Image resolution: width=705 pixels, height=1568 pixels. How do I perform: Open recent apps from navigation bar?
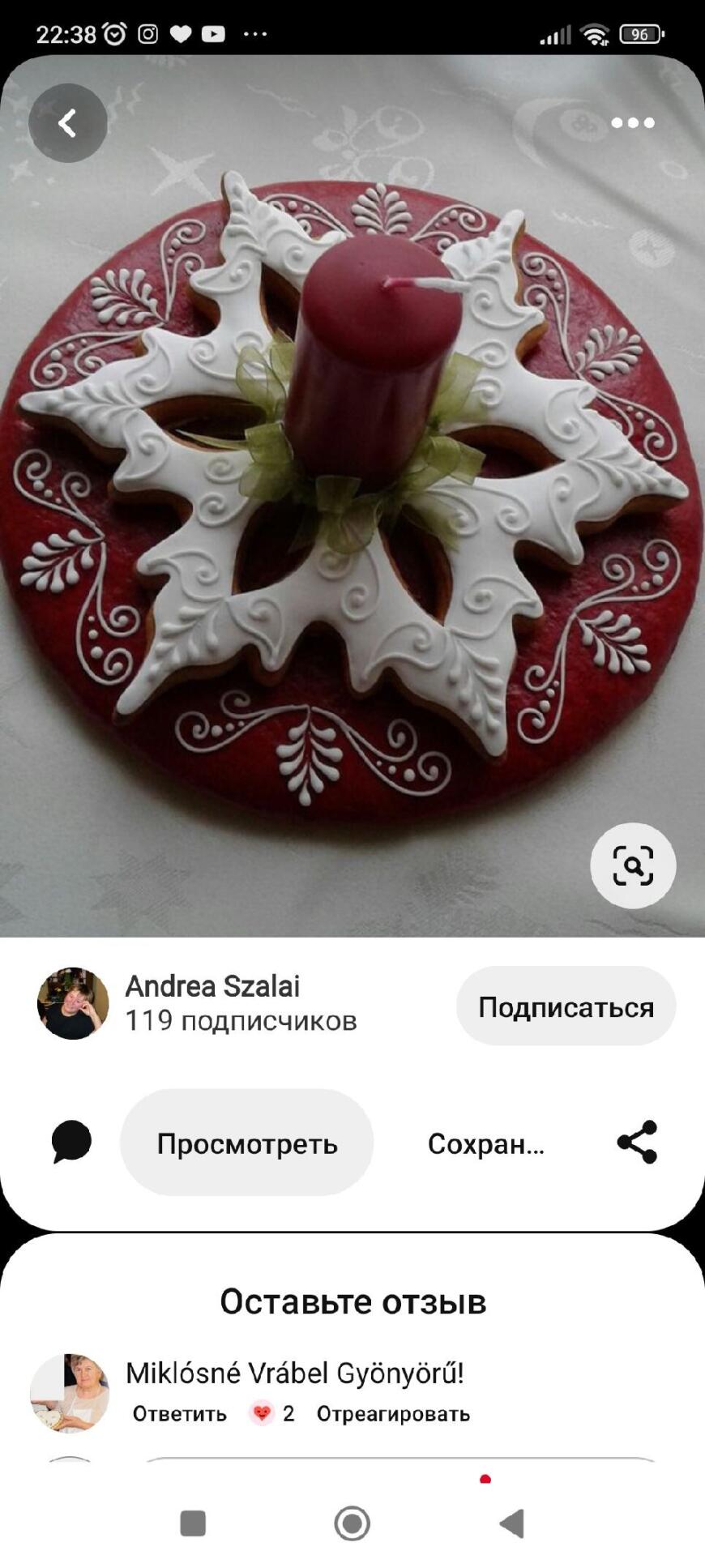[x=193, y=1523]
